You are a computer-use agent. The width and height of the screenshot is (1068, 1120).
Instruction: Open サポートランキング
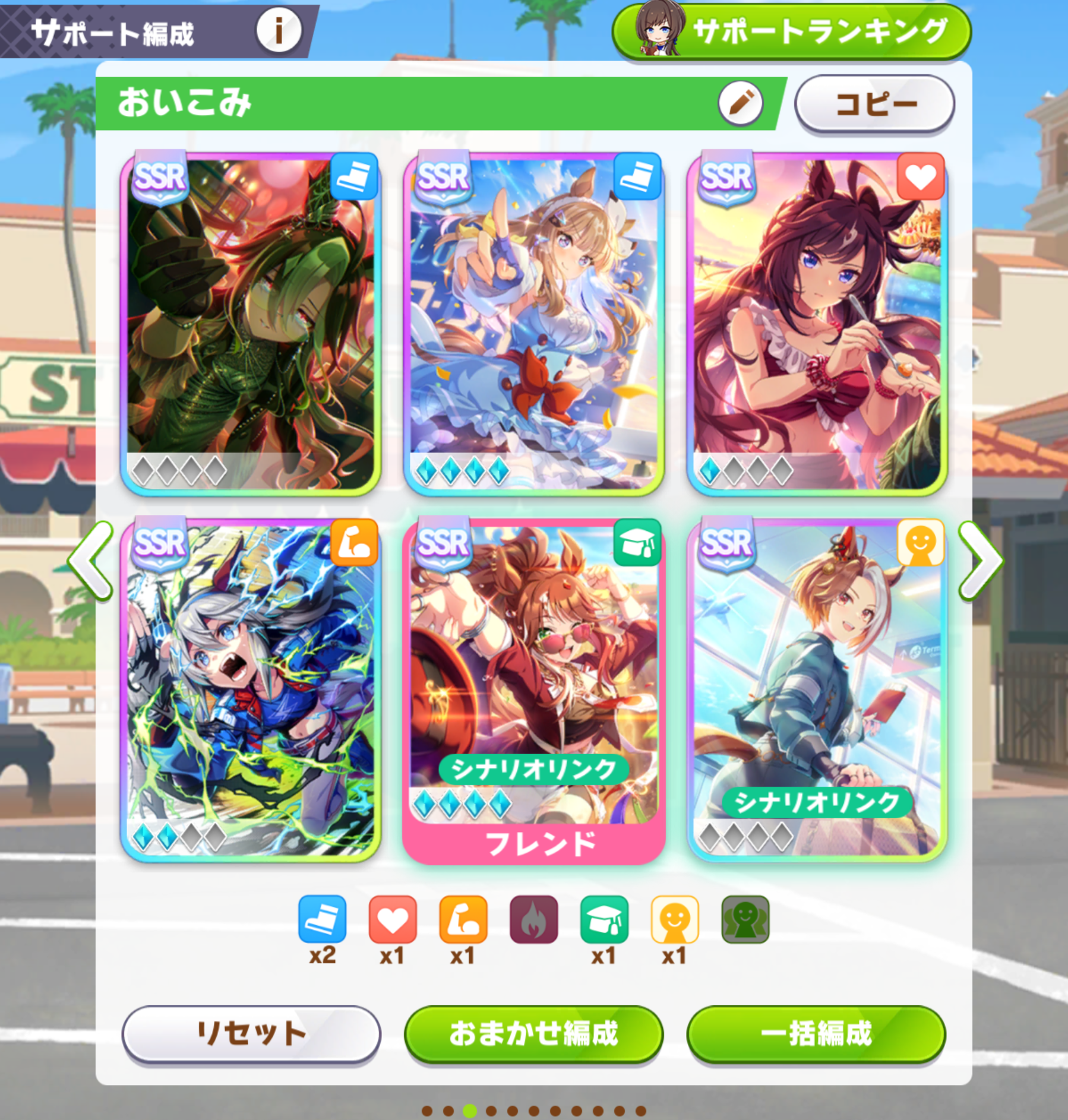tap(792, 31)
